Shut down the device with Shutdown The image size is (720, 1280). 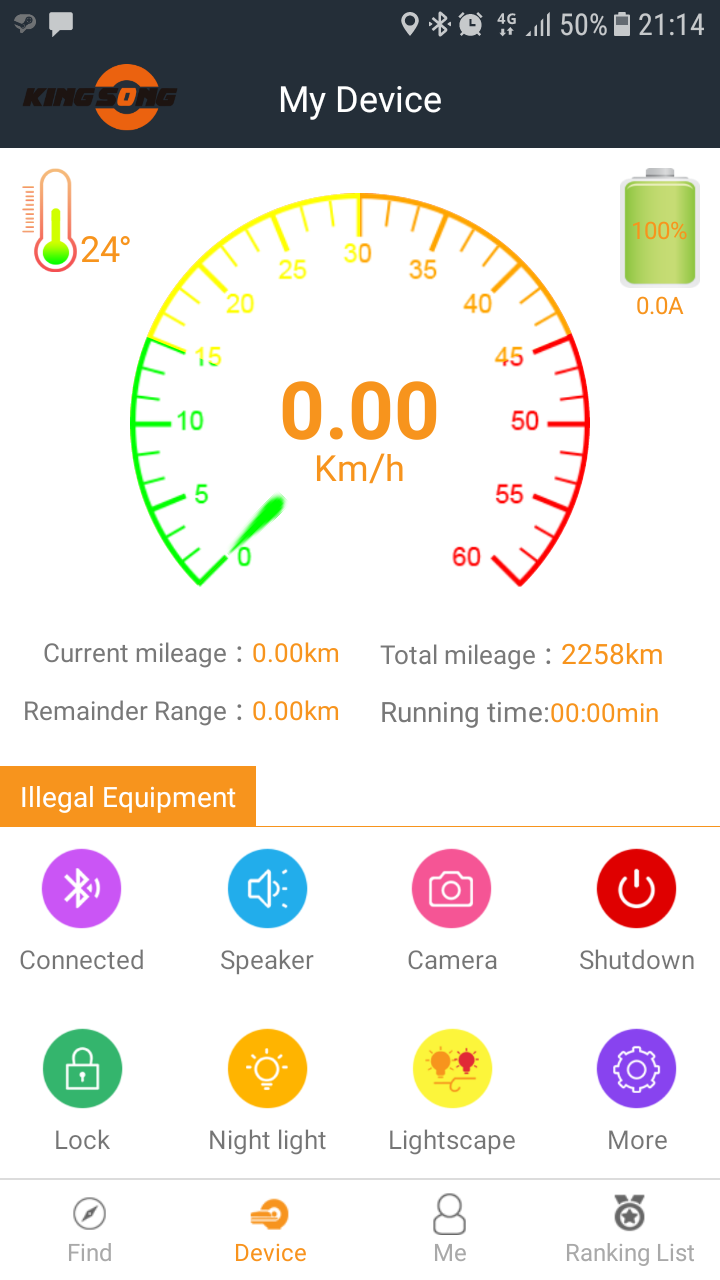click(x=637, y=888)
